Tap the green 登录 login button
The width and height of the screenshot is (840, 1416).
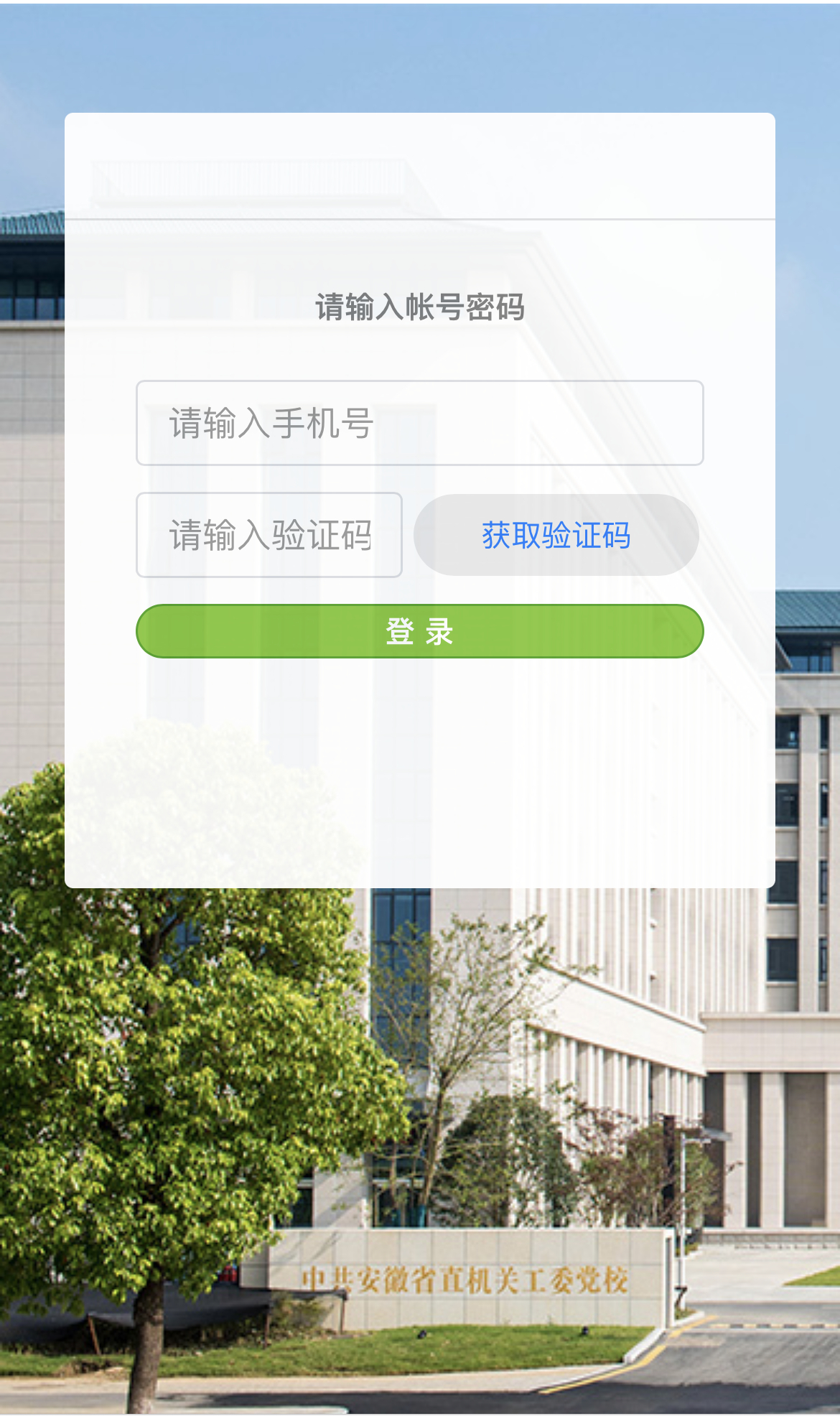(x=419, y=631)
